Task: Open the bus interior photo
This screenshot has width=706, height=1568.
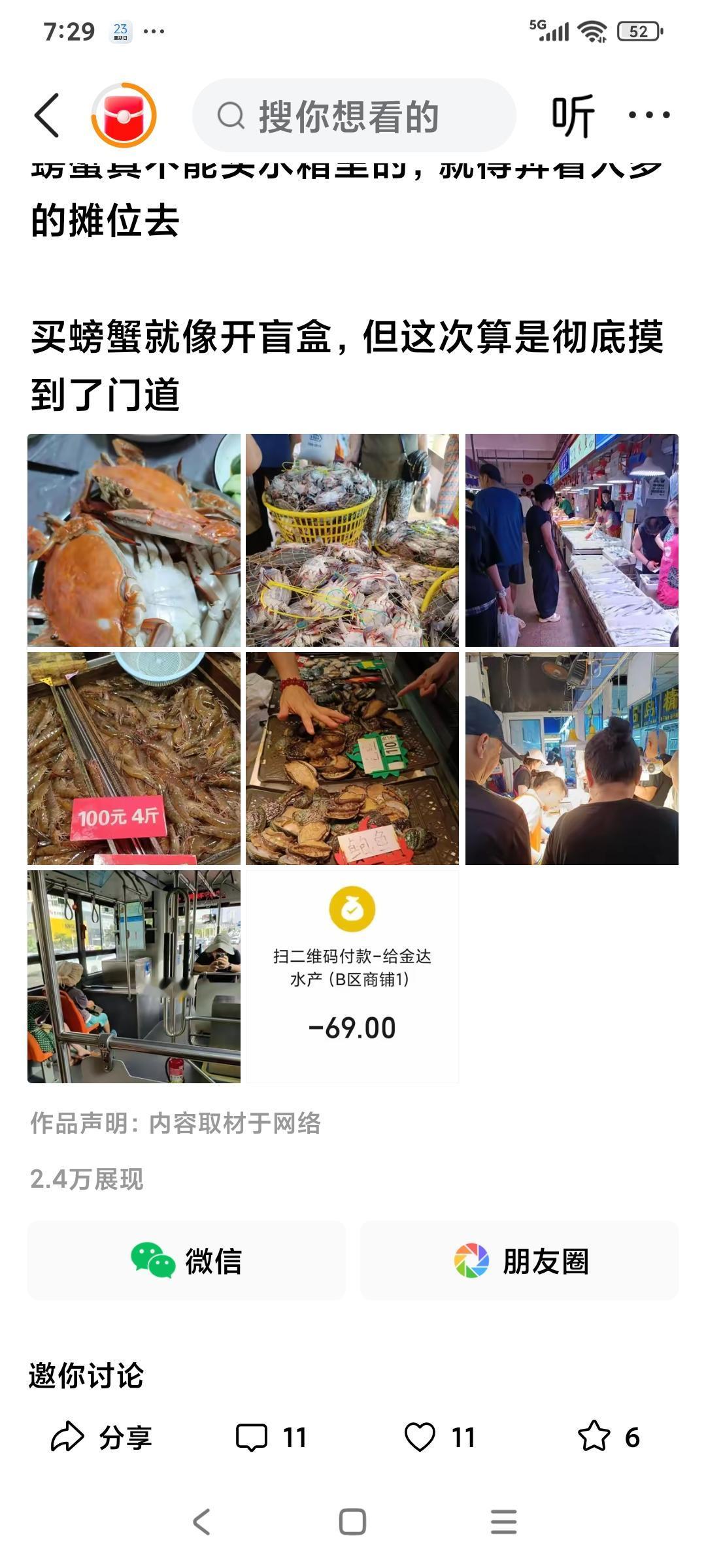Action: [134, 977]
